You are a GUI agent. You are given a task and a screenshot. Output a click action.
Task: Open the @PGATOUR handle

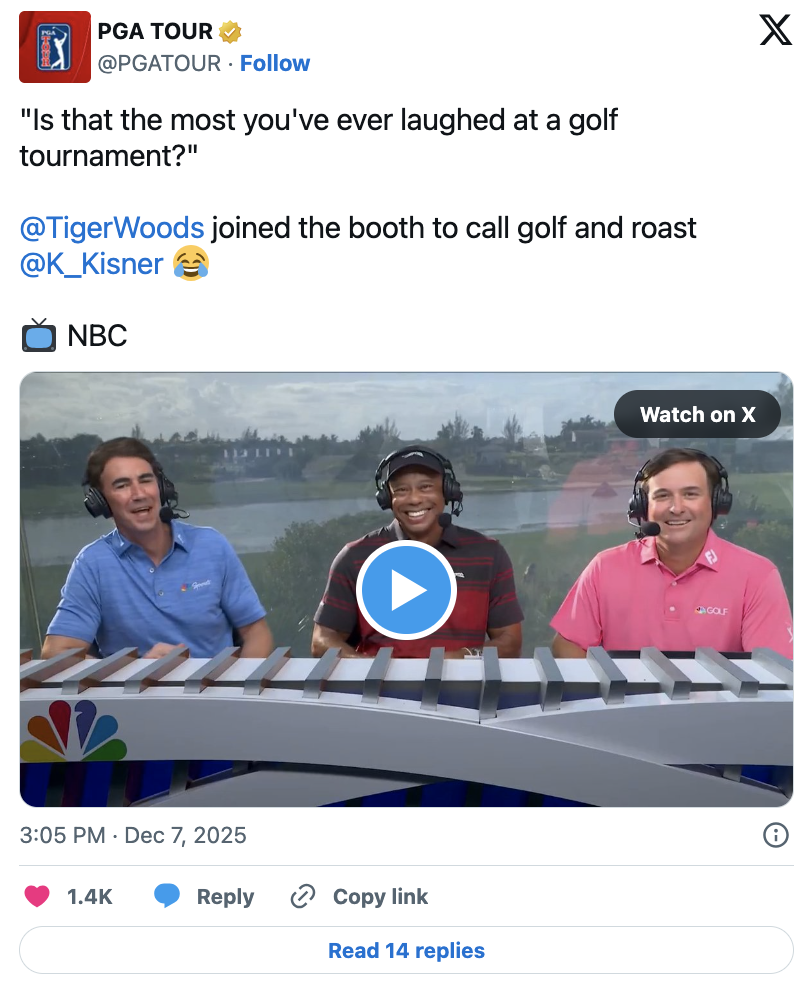click(x=158, y=63)
